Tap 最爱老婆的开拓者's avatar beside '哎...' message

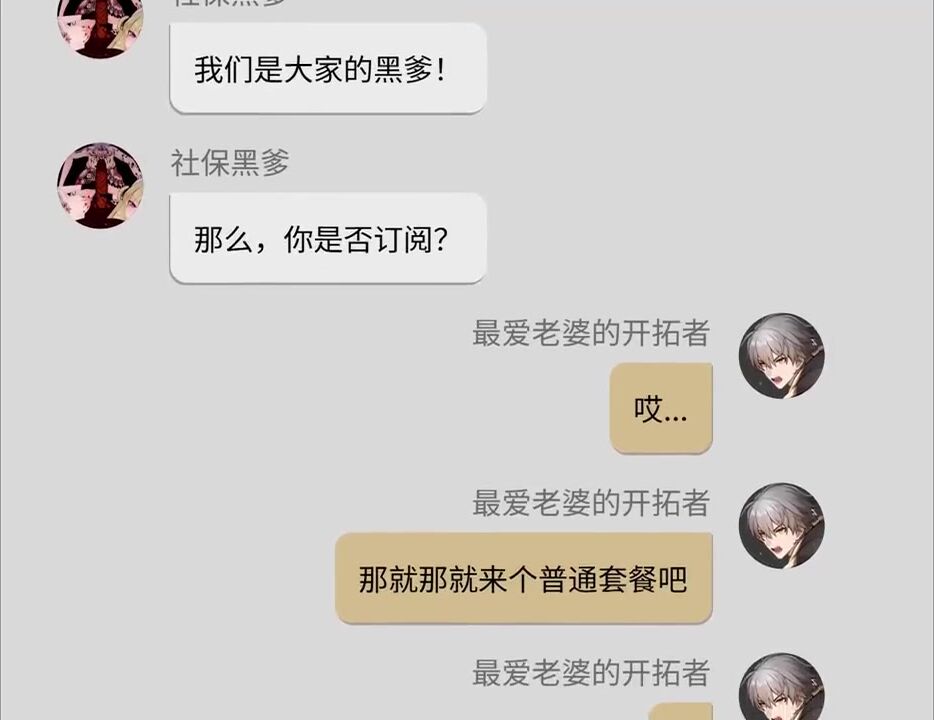(781, 356)
